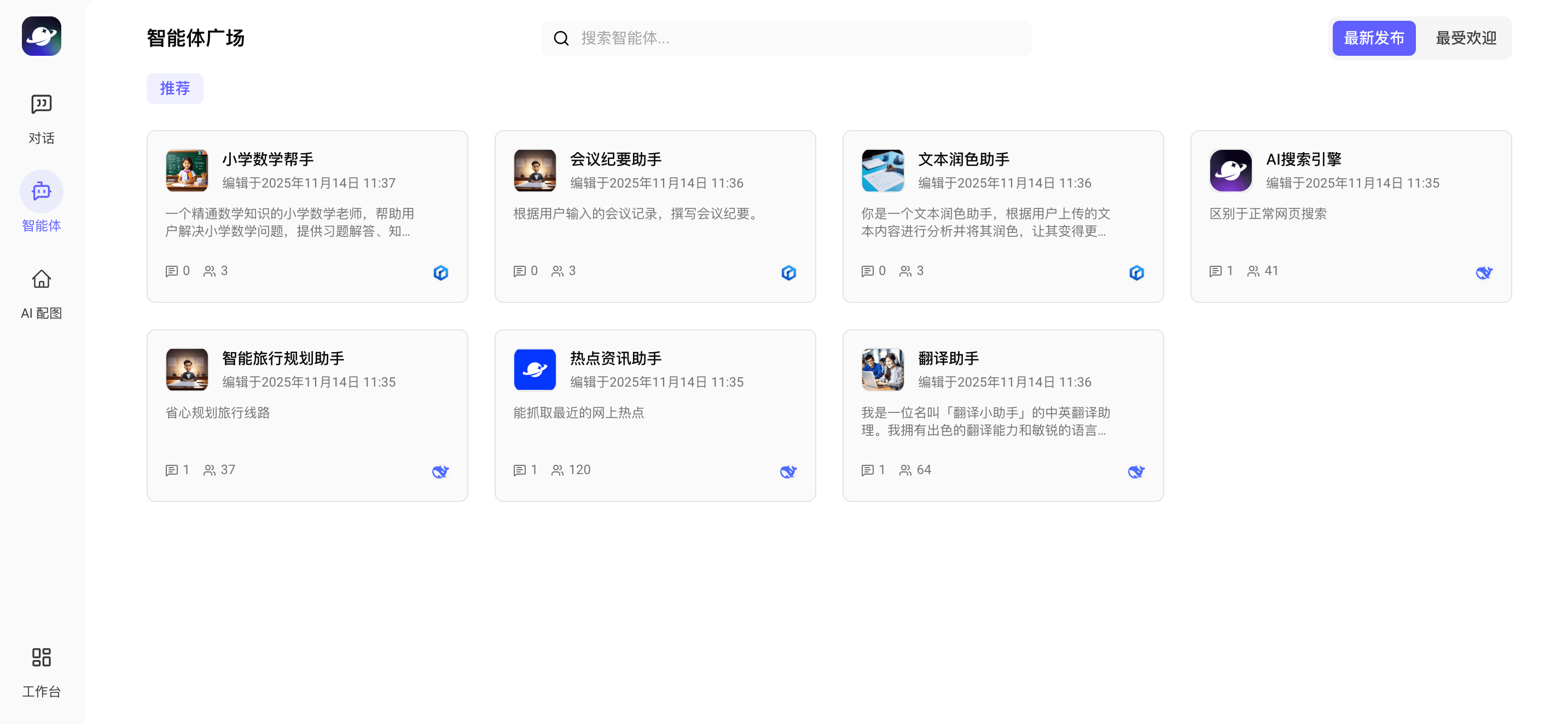This screenshot has height=724, width=1568.
Task: Sort agents by 最新发布
Action: 1373,38
